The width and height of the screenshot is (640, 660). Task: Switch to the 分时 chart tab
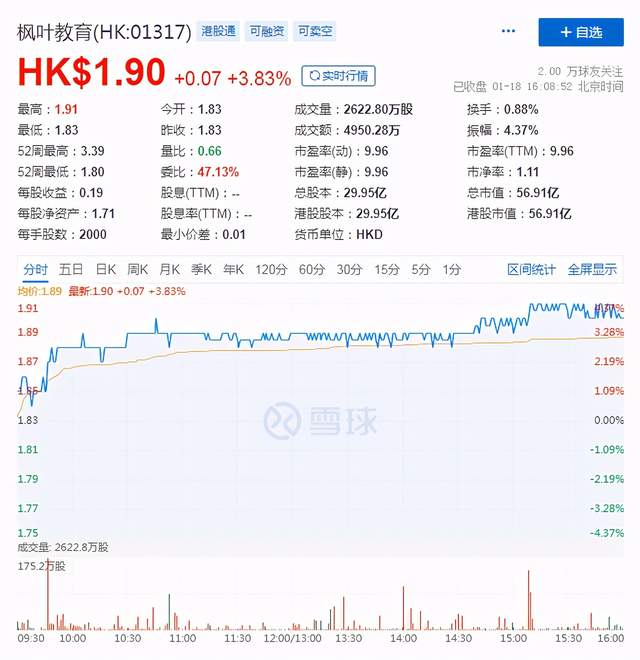click(x=35, y=269)
